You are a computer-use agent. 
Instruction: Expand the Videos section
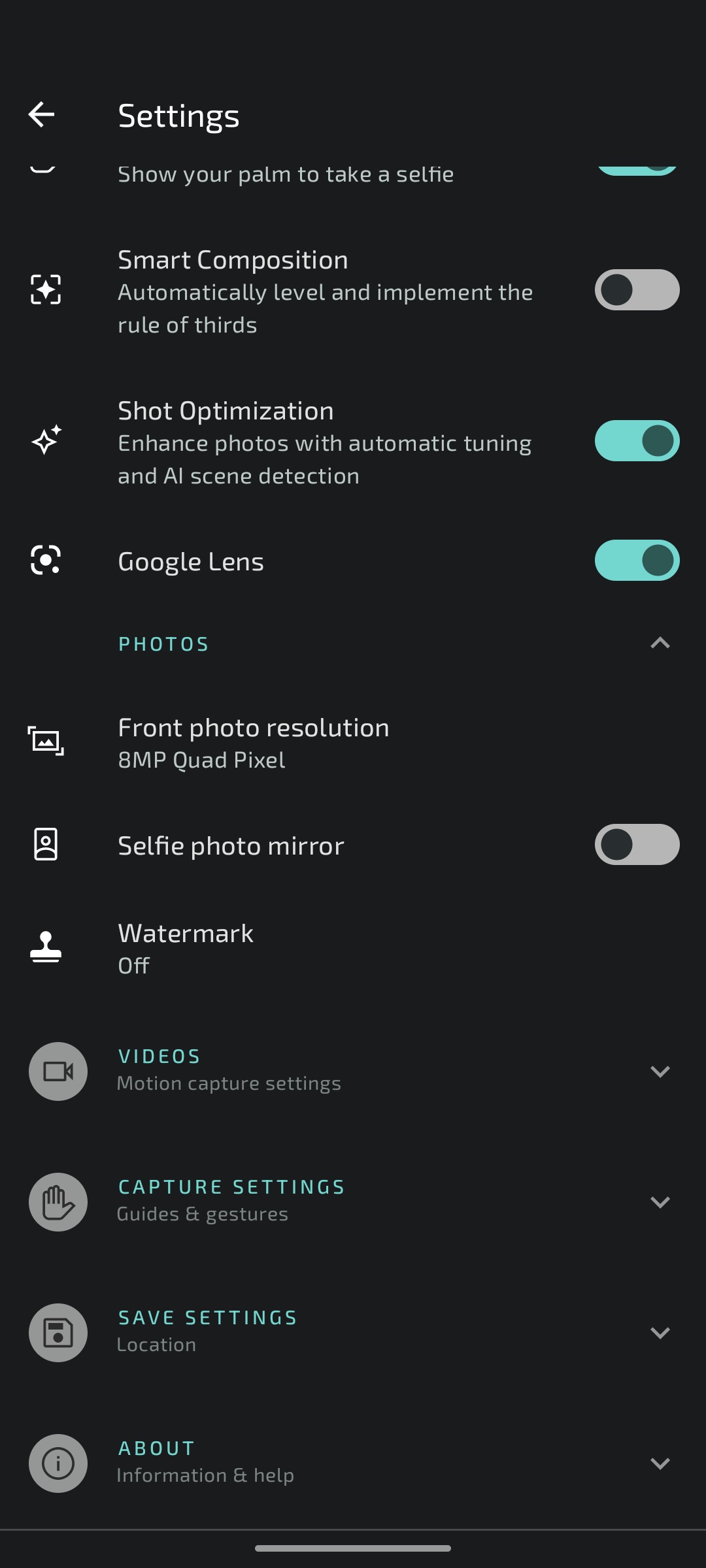[x=353, y=1071]
